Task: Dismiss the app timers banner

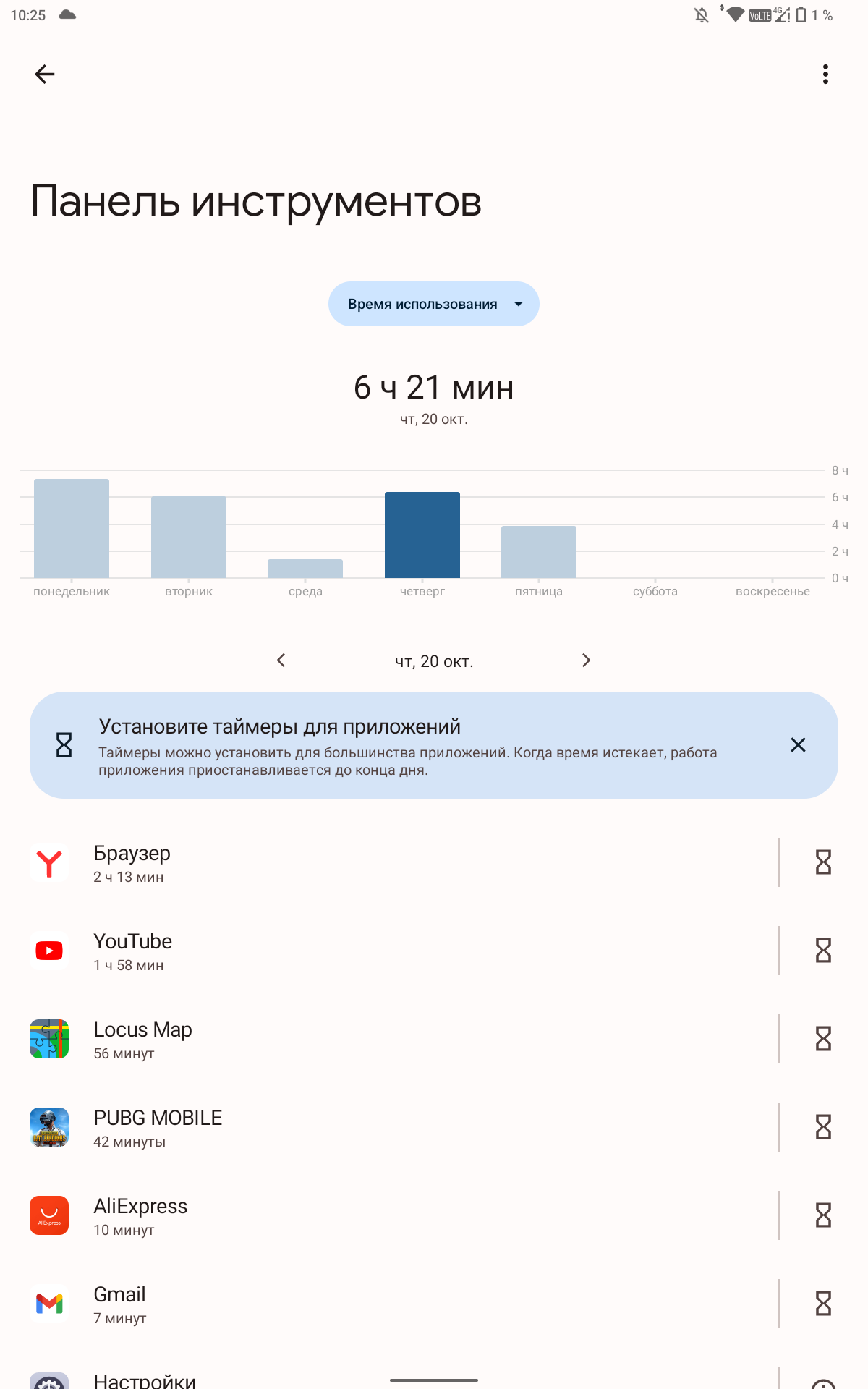Action: (798, 745)
